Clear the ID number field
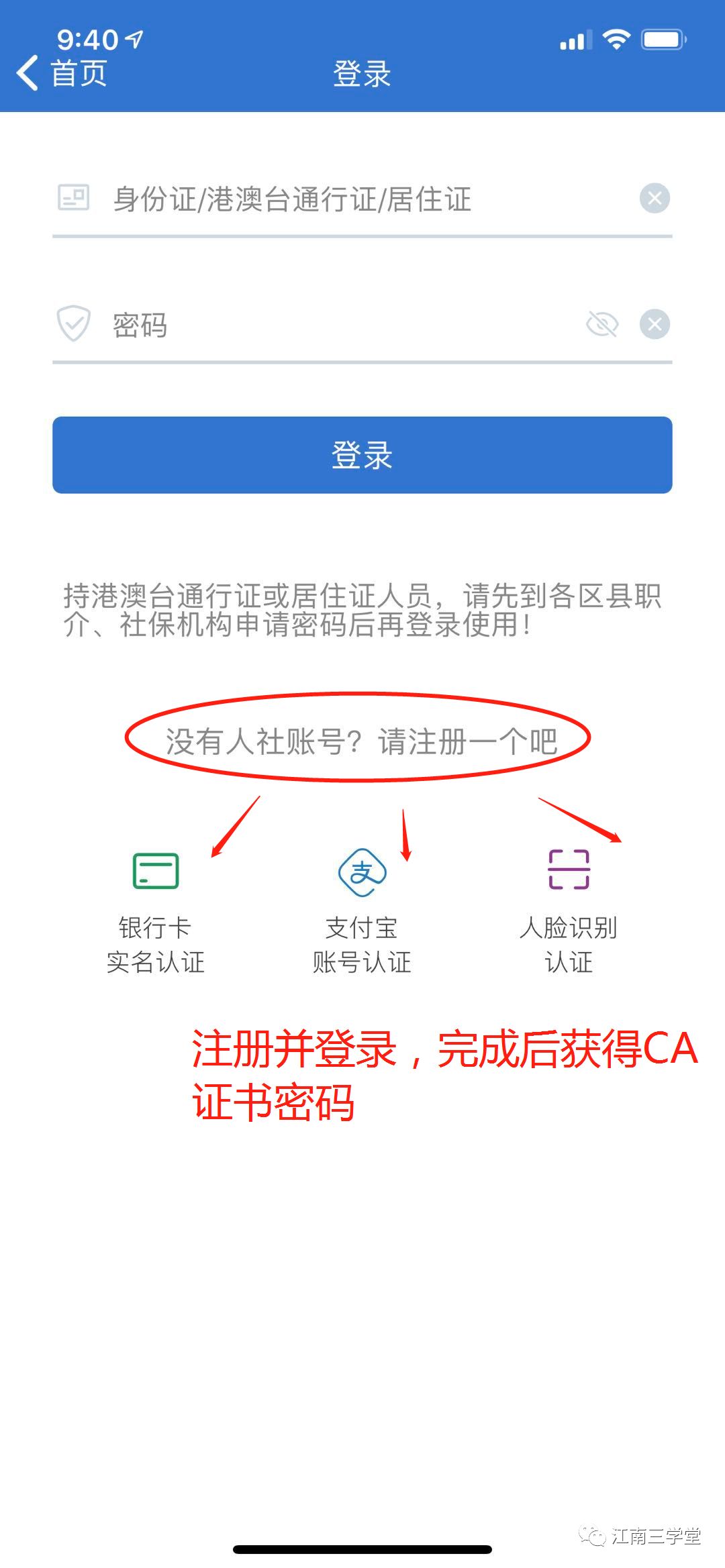Screen dimensions: 725x1568 coord(655,198)
